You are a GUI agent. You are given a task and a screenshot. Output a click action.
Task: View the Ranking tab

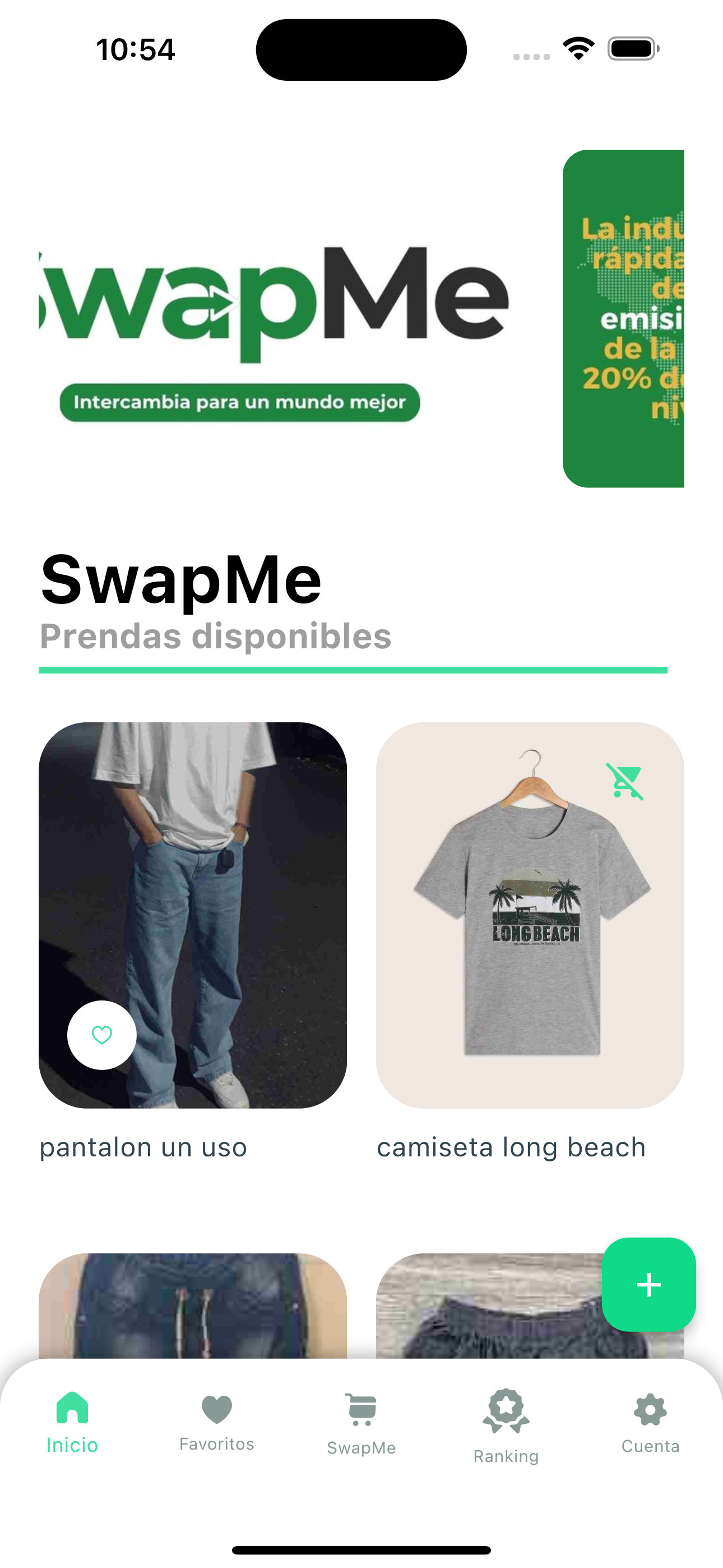click(x=506, y=1426)
